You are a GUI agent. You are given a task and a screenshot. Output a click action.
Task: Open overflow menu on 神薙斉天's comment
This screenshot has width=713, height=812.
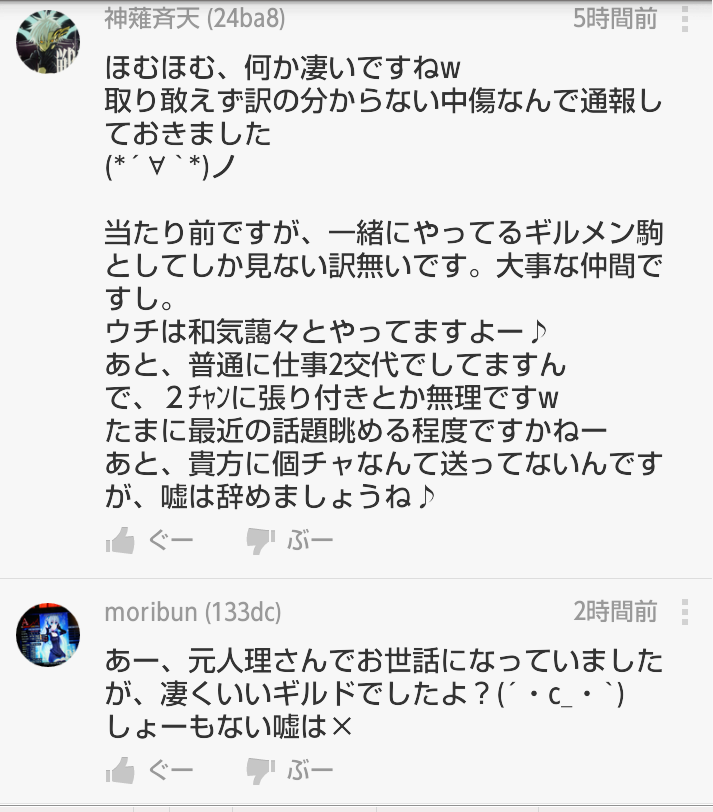click(x=685, y=18)
